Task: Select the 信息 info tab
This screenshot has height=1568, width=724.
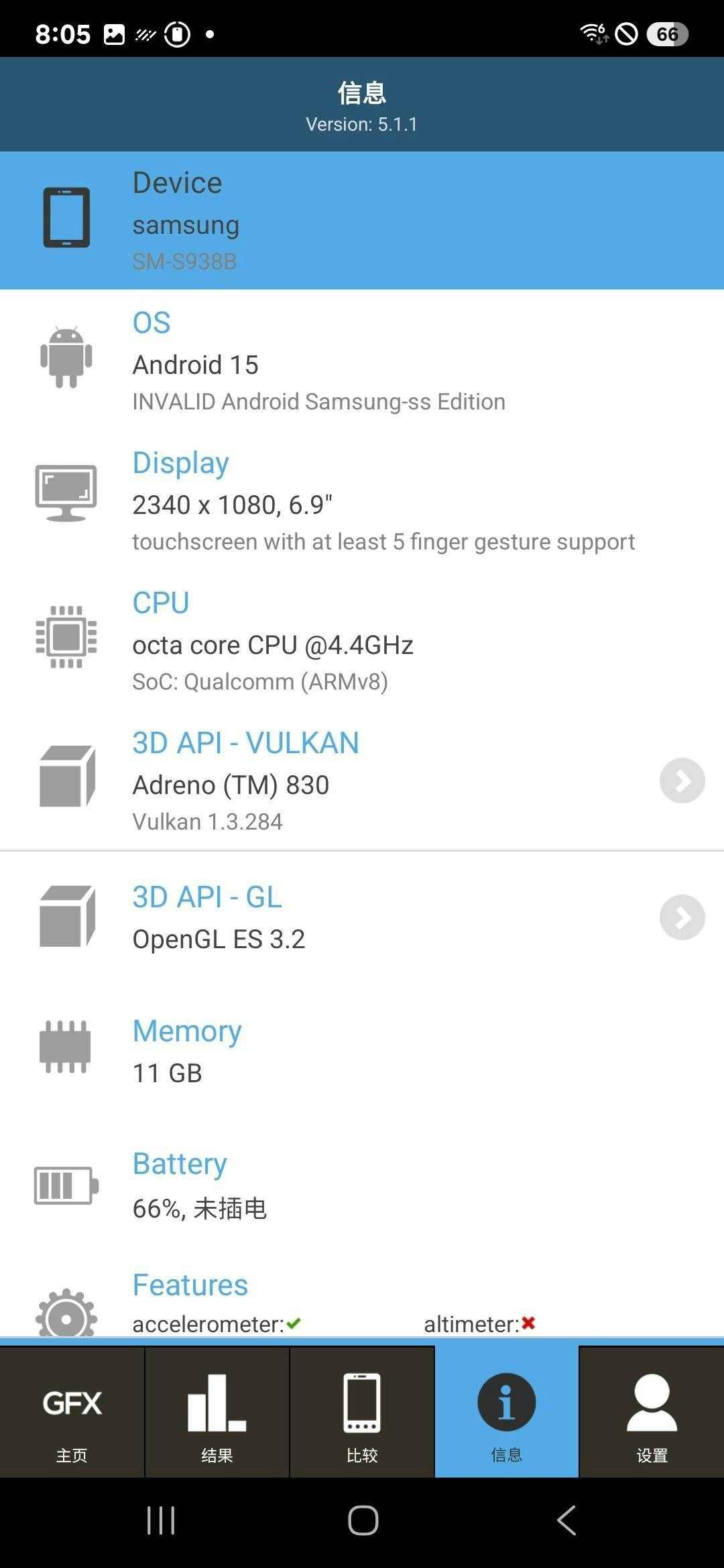Action: click(506, 1412)
